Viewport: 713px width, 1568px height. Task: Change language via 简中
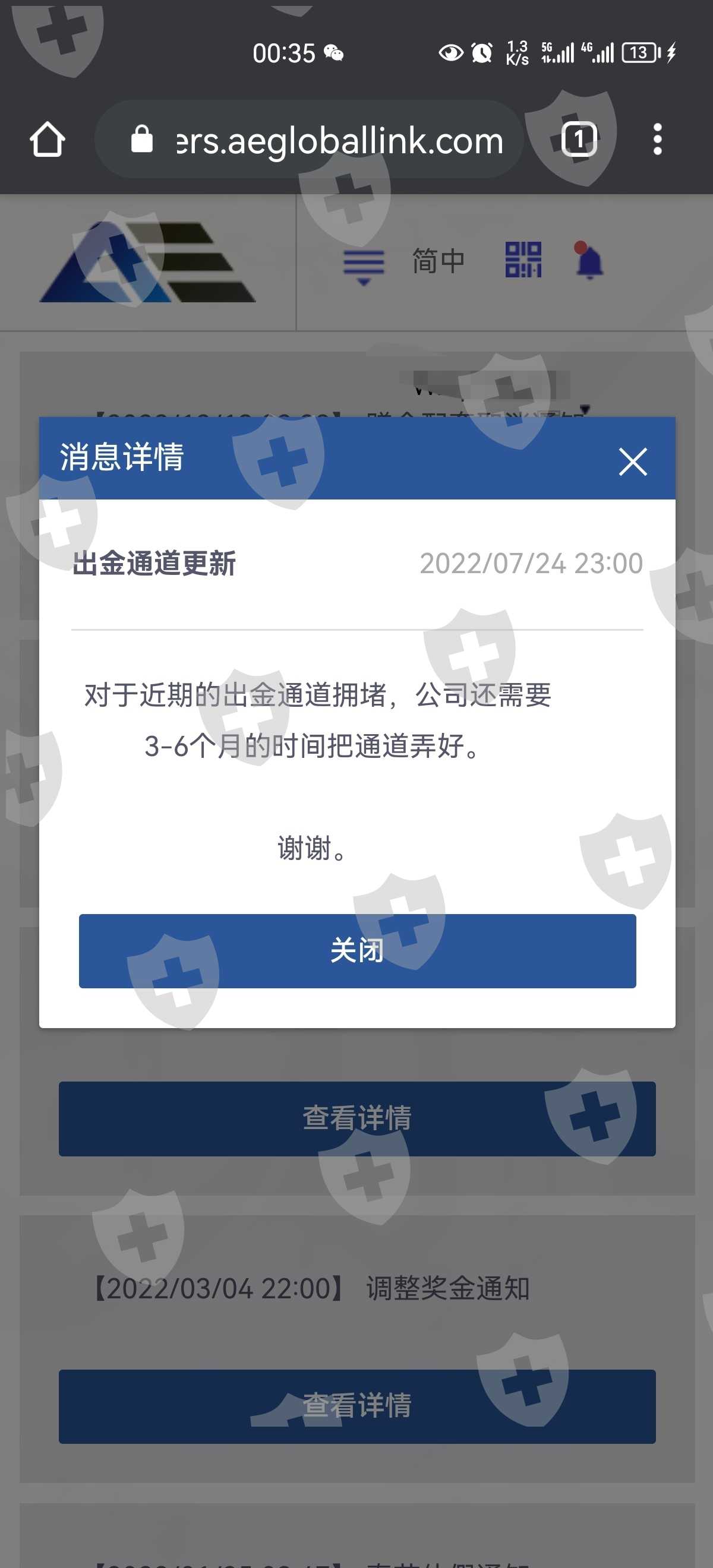coord(438,262)
